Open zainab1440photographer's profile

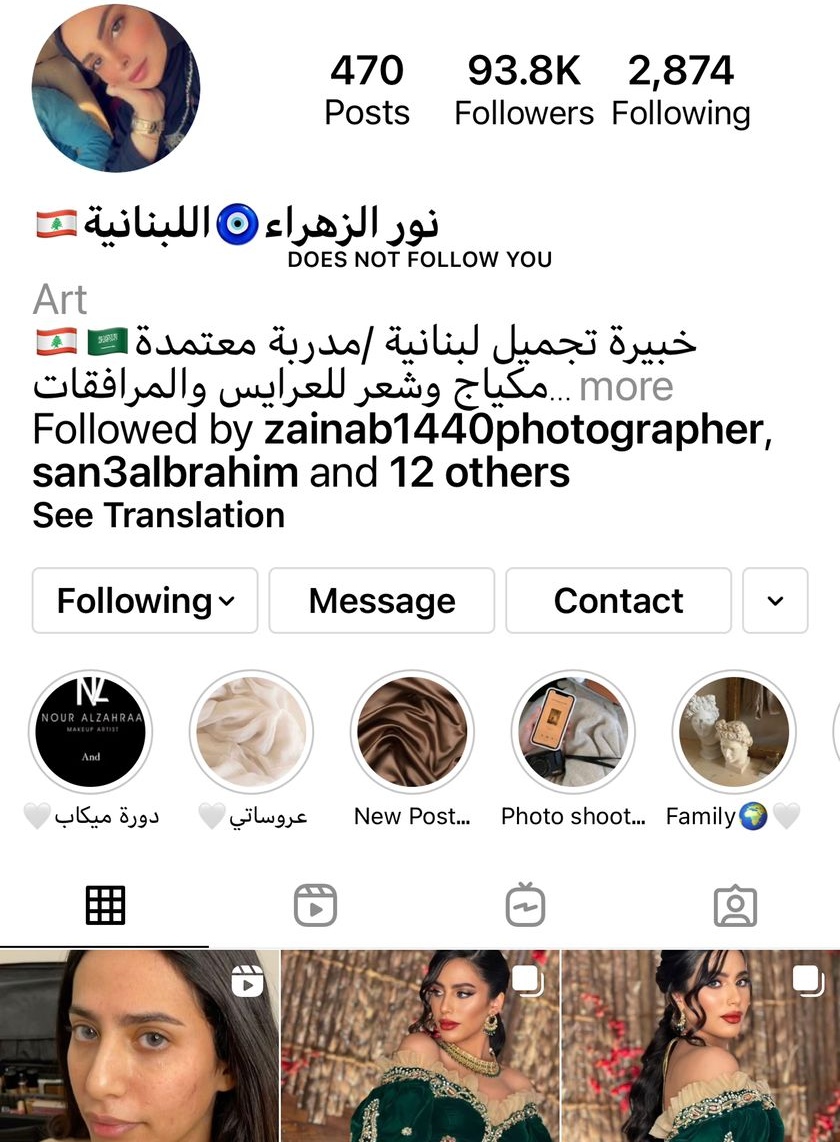pyautogui.click(x=513, y=430)
